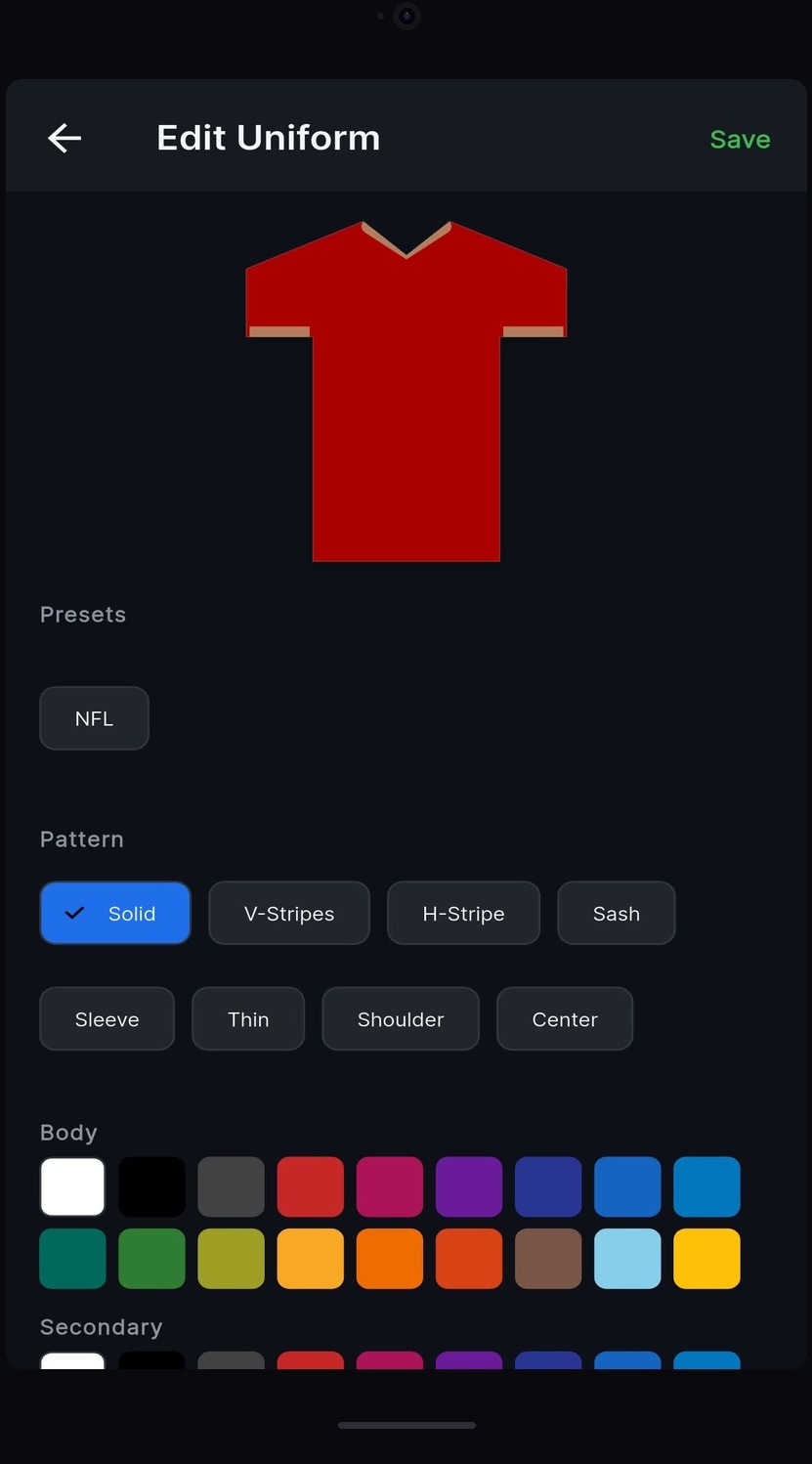
Task: Choose the orange Body color
Action: click(x=390, y=1258)
